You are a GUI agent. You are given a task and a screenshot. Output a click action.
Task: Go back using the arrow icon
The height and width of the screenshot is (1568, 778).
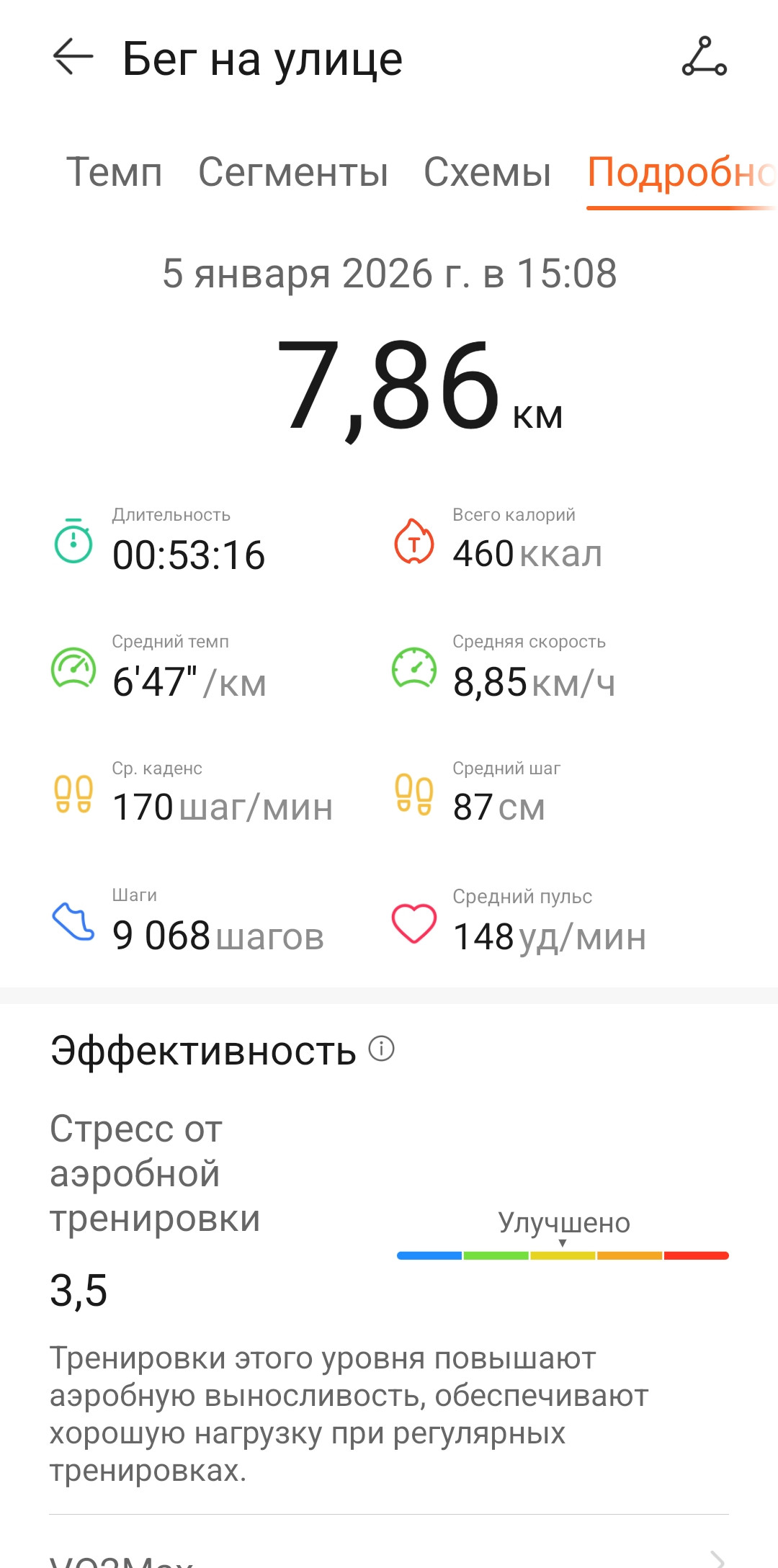73,56
